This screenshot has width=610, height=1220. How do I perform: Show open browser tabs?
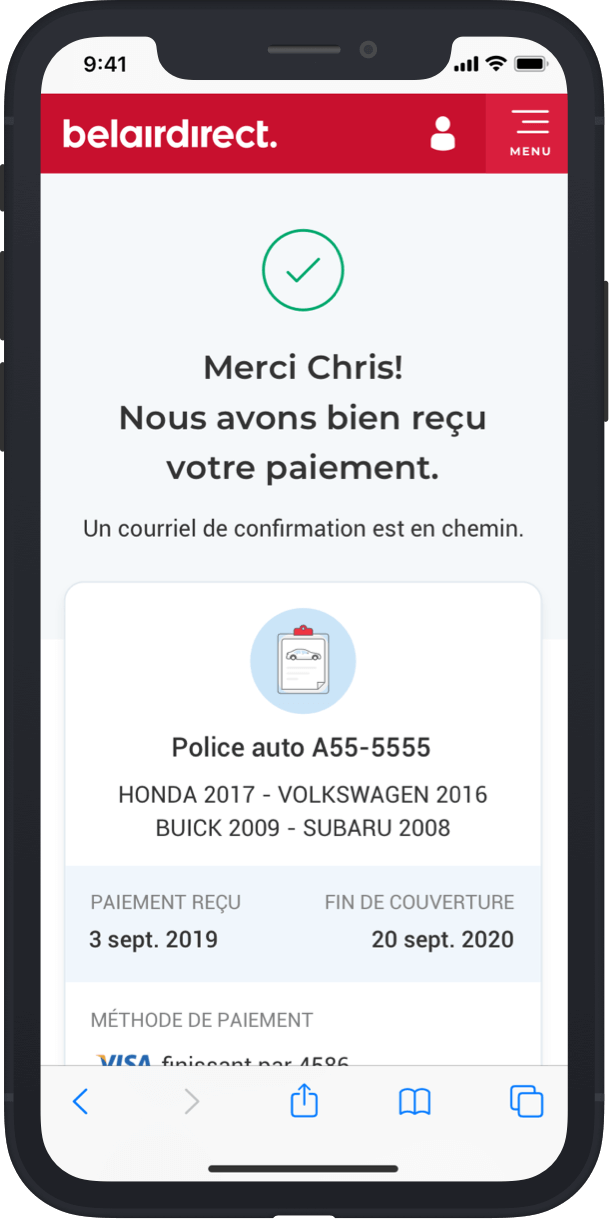click(x=526, y=1101)
